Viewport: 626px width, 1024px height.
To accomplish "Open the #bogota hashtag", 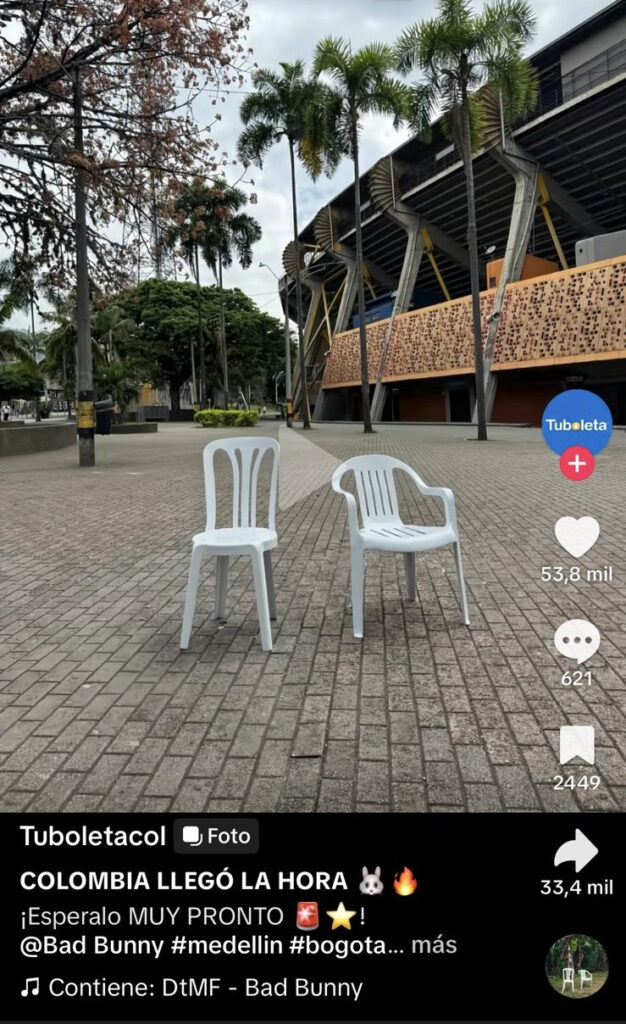I will coord(338,945).
